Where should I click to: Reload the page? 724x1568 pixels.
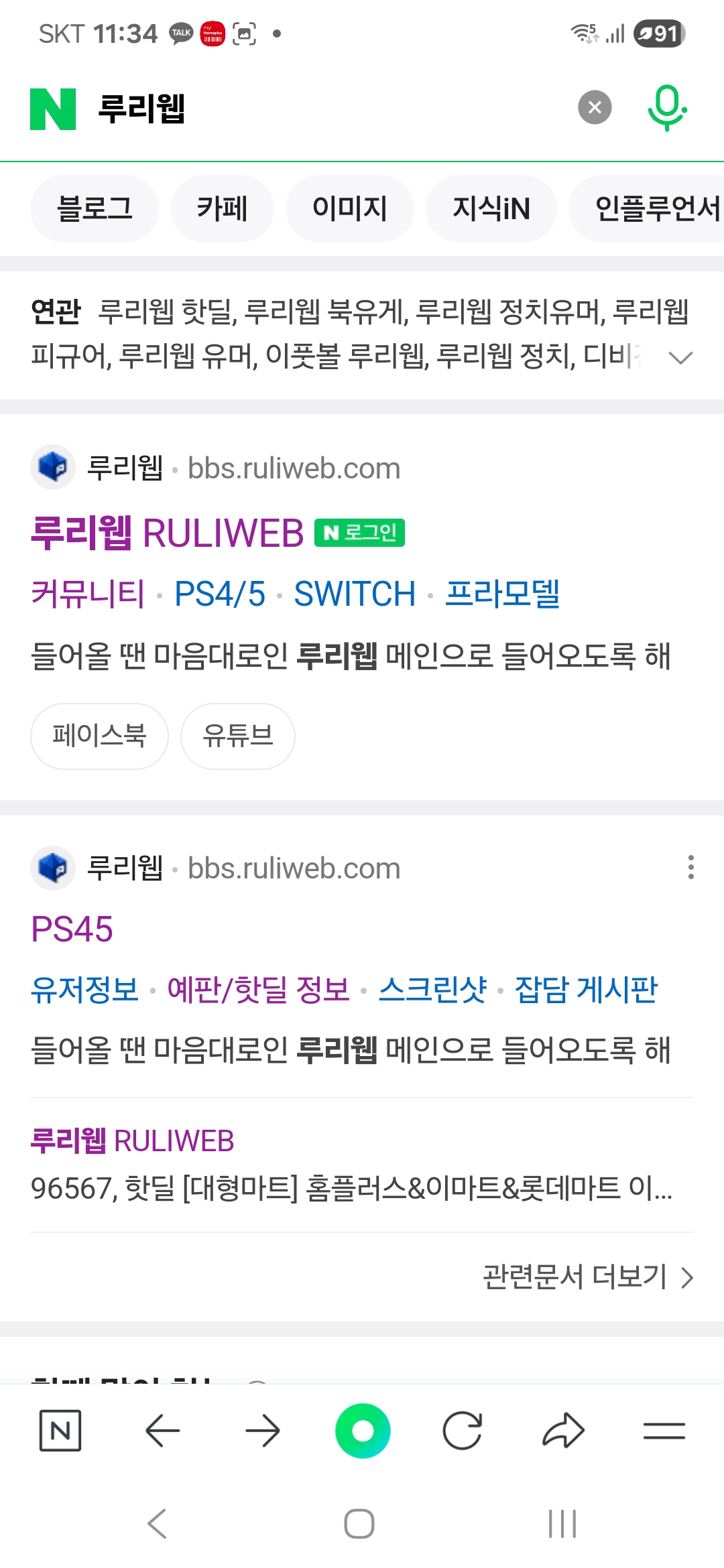click(463, 1431)
